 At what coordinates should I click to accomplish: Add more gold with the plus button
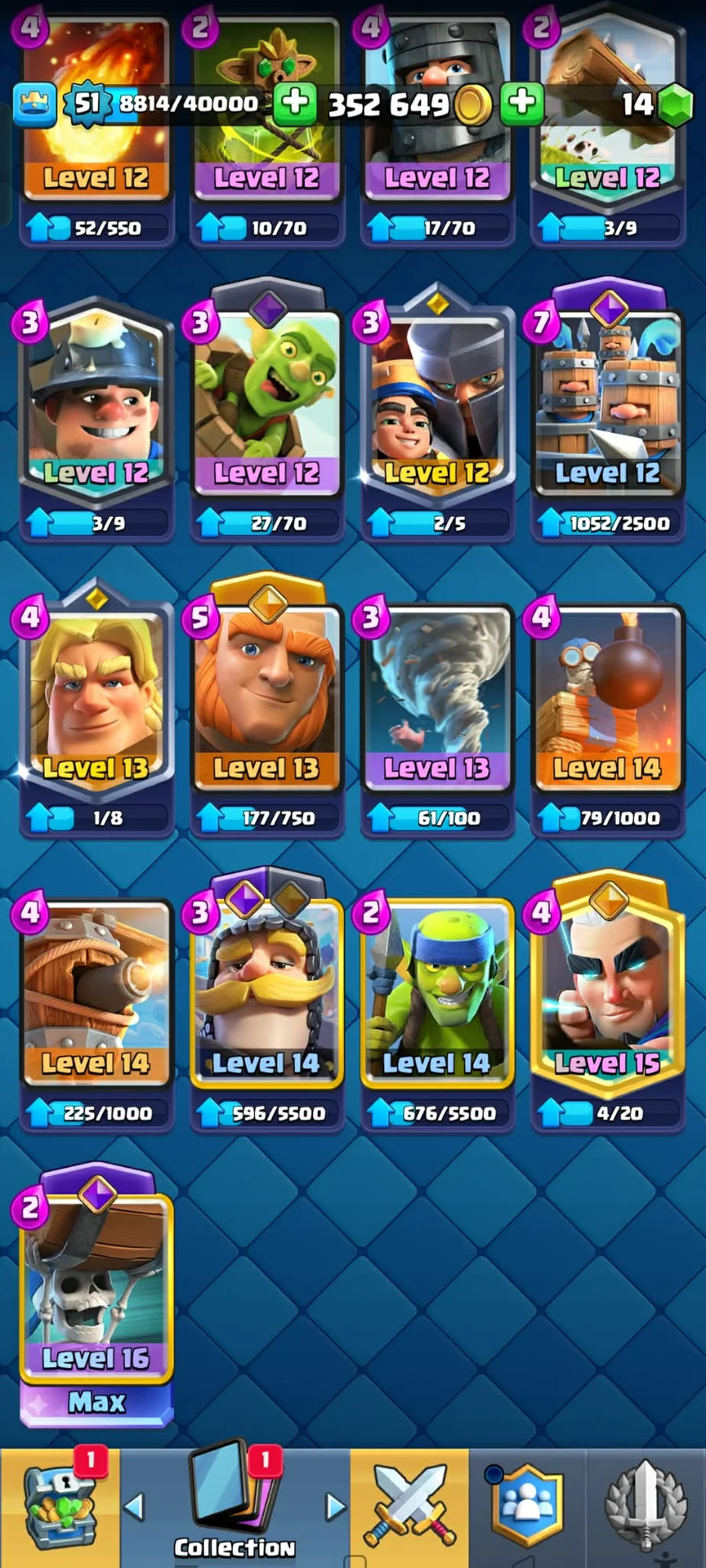pos(522,103)
